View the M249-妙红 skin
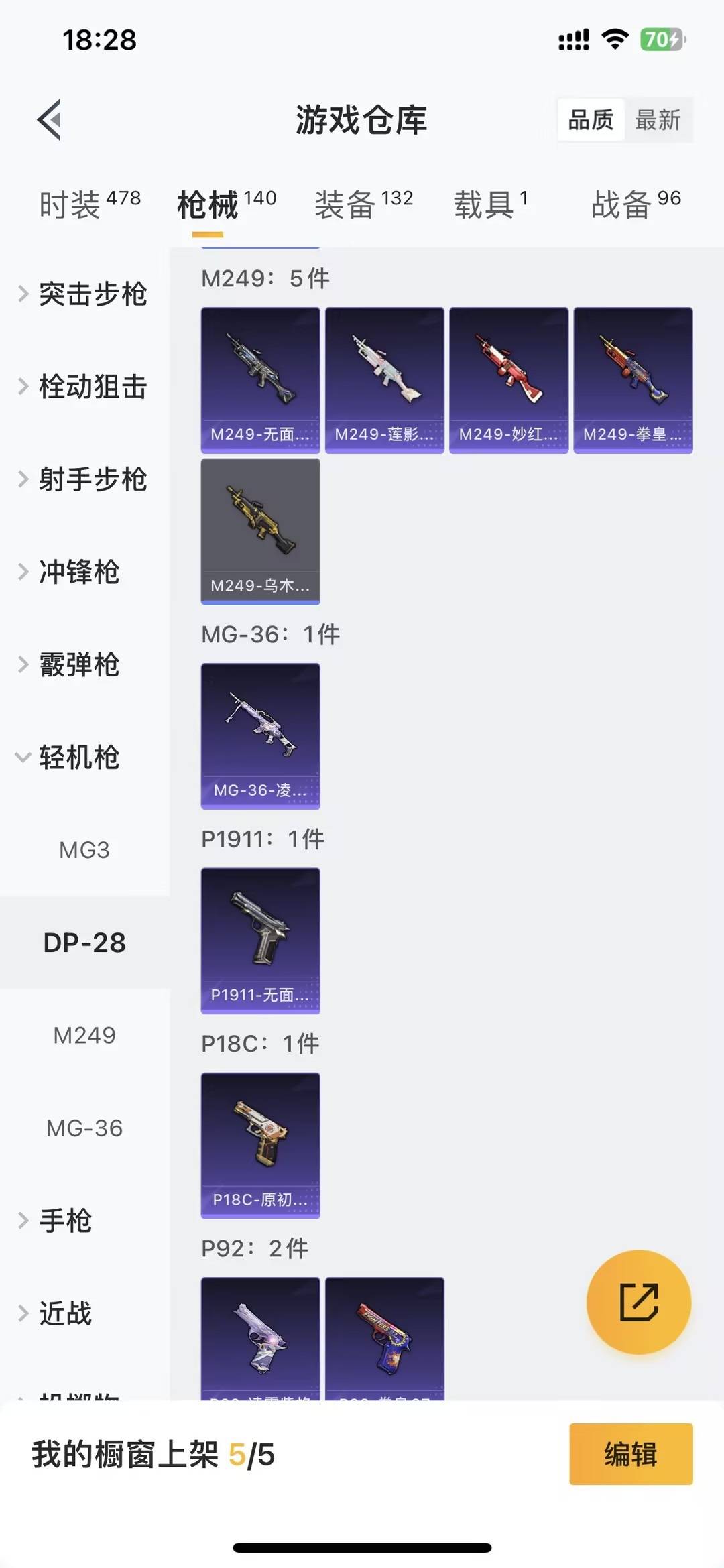Screen dimensions: 724x1568 tap(508, 379)
